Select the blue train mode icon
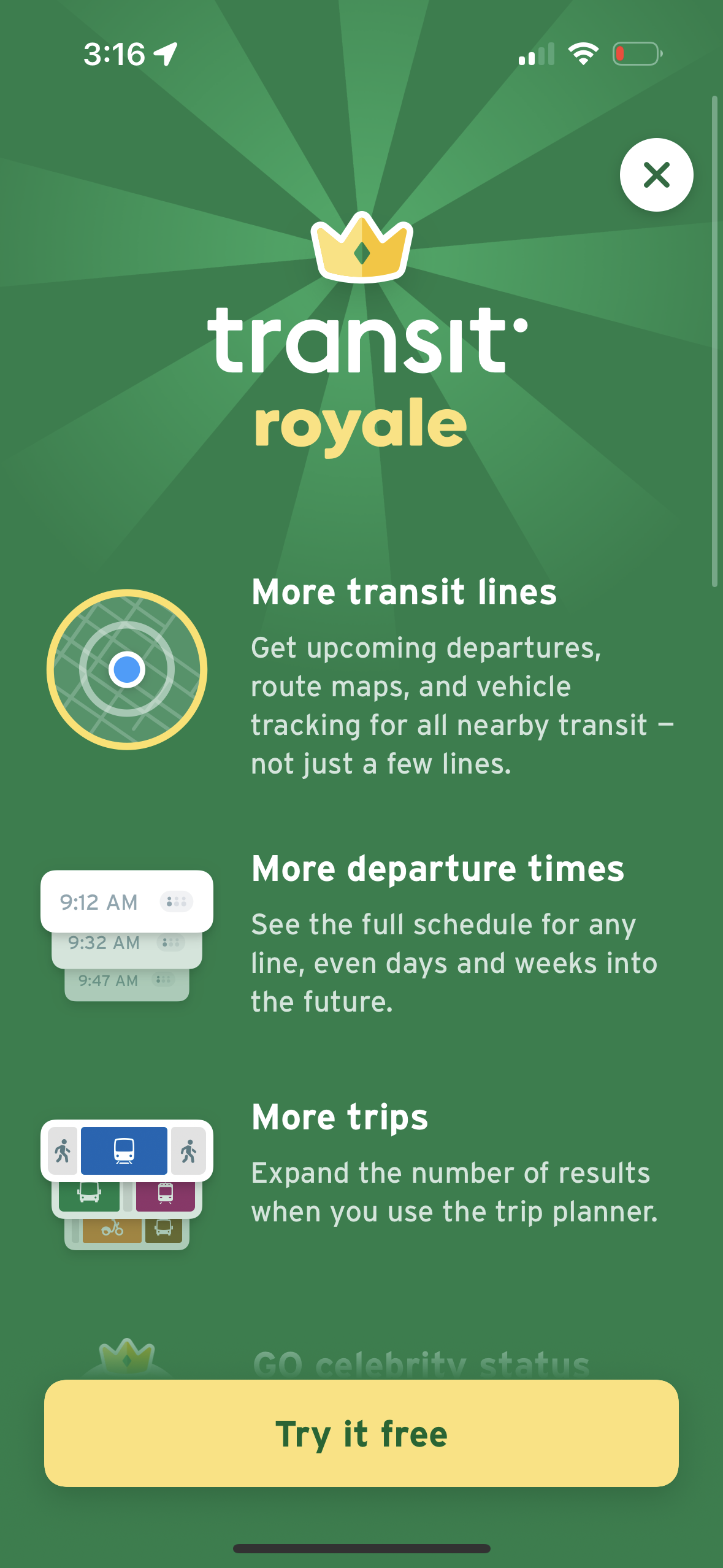The width and height of the screenshot is (723, 1568). coord(124,1151)
